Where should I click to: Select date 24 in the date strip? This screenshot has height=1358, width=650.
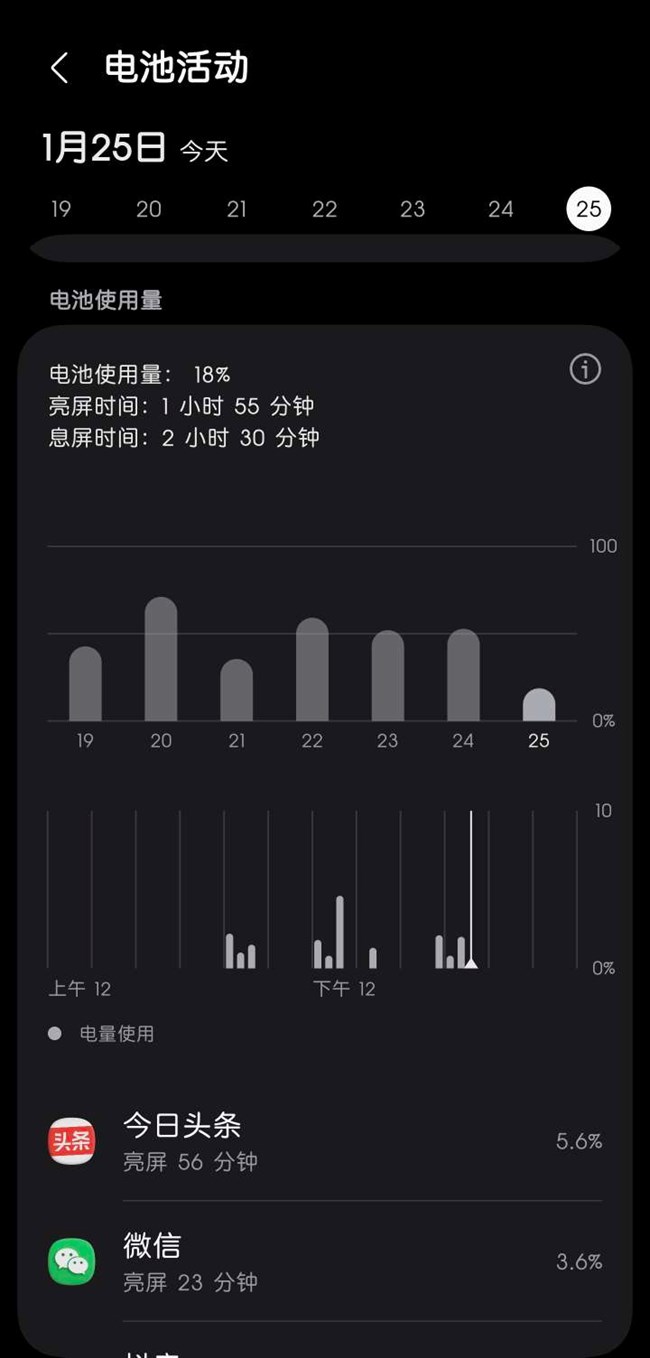click(501, 209)
